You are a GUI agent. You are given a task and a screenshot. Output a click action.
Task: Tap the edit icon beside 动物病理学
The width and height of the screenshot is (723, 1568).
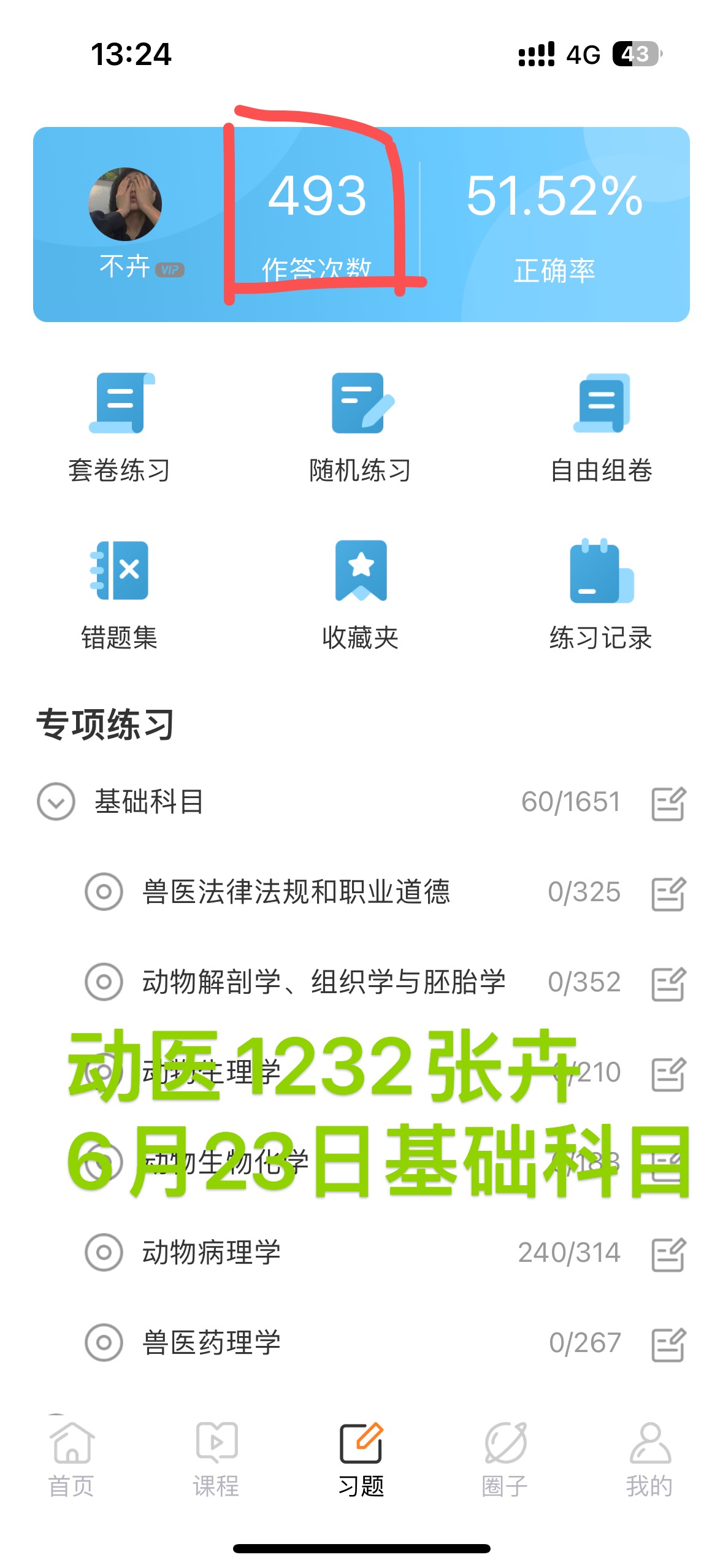tap(668, 1254)
